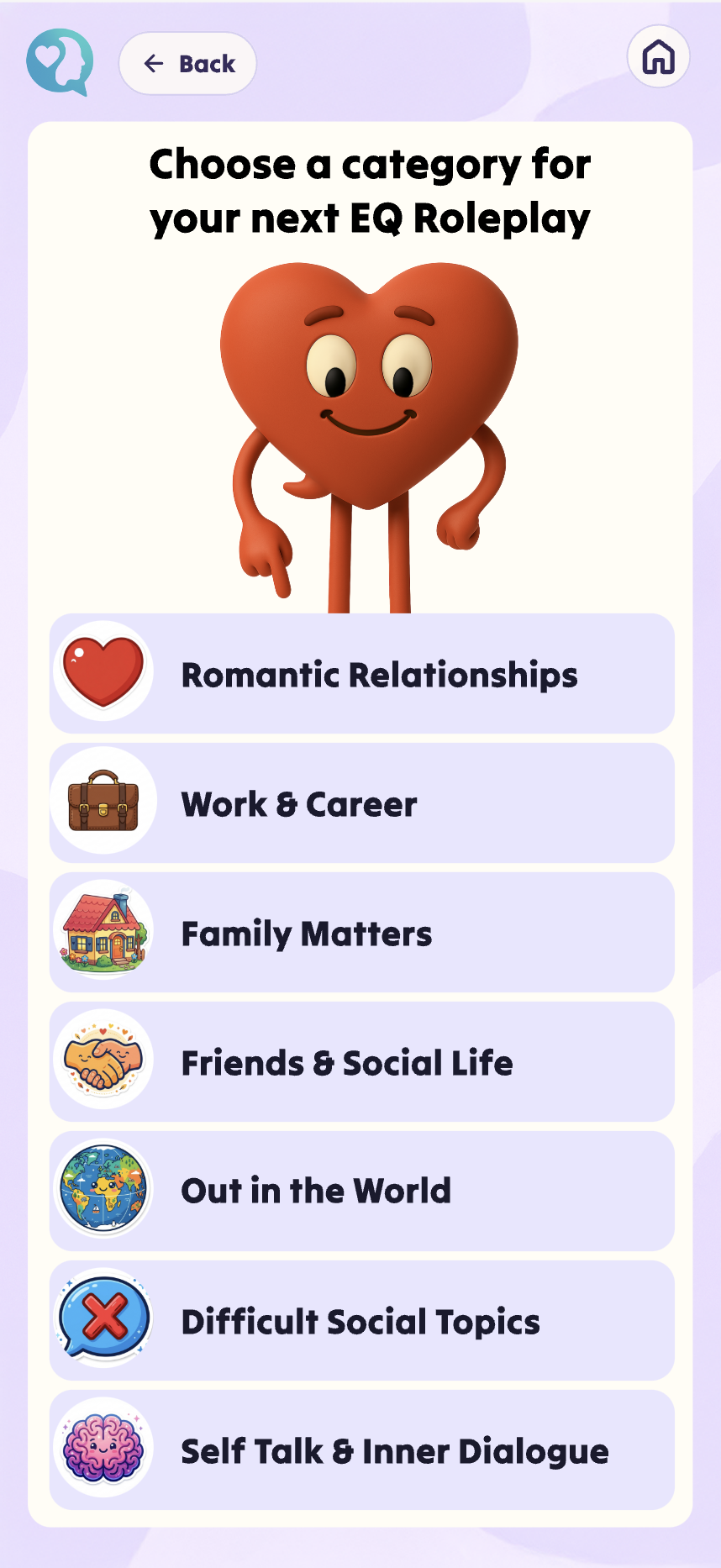Go back with the Back button

[x=187, y=64]
